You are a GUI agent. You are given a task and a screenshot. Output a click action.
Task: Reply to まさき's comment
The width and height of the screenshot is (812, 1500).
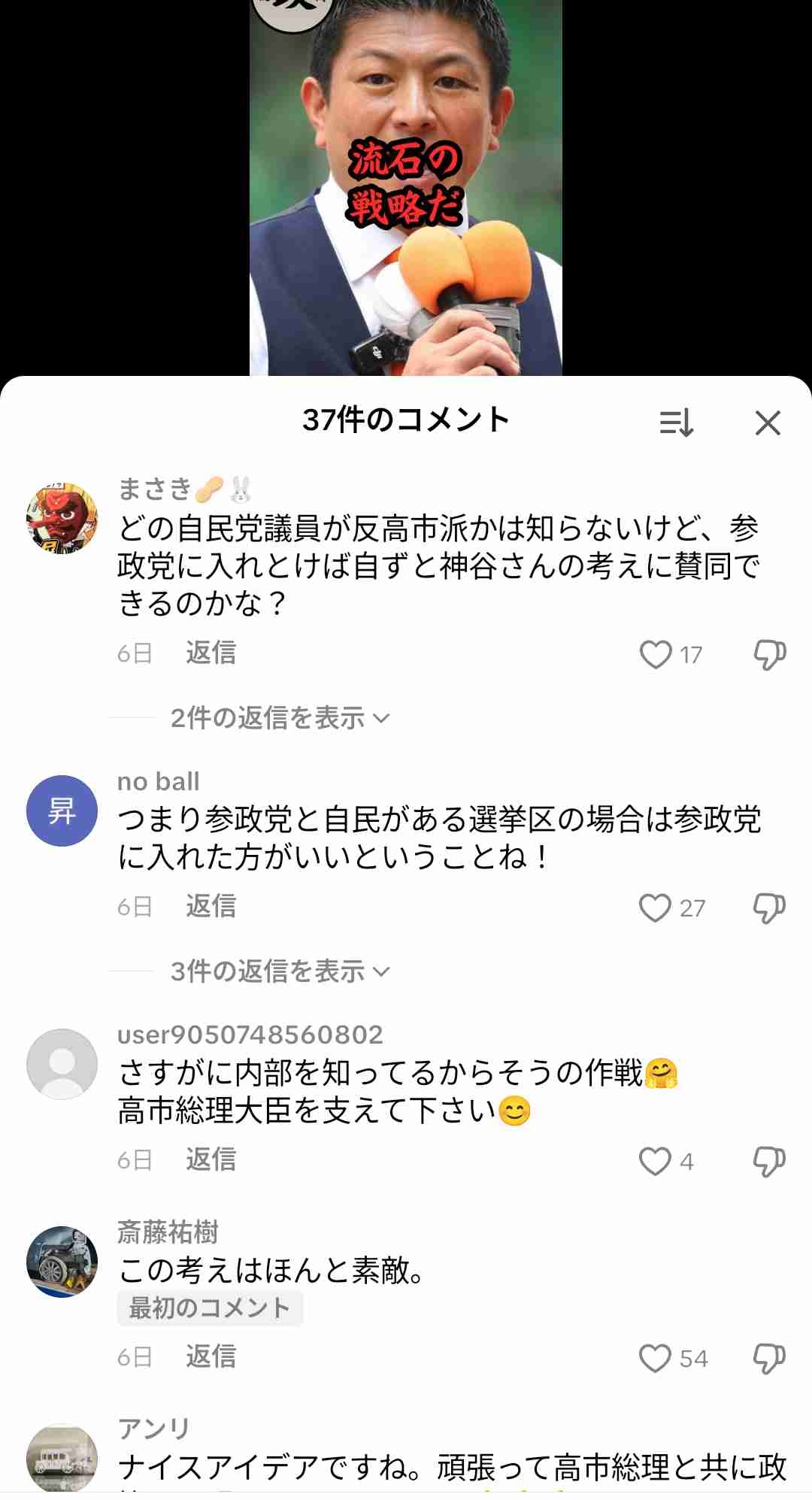[x=211, y=653]
